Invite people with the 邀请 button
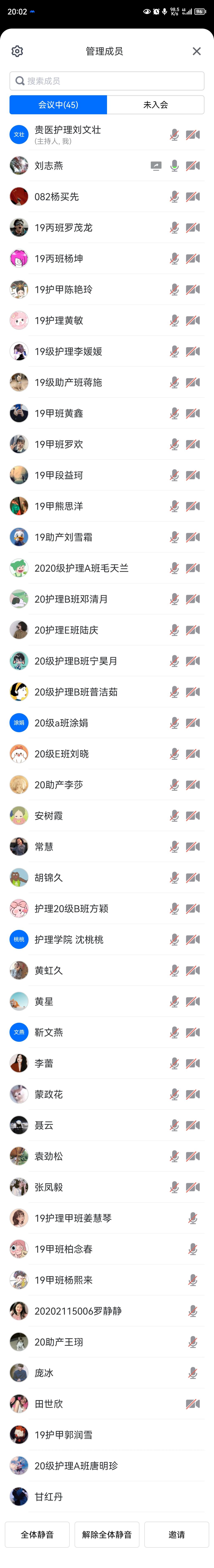The image size is (214, 1568). (x=176, y=1535)
